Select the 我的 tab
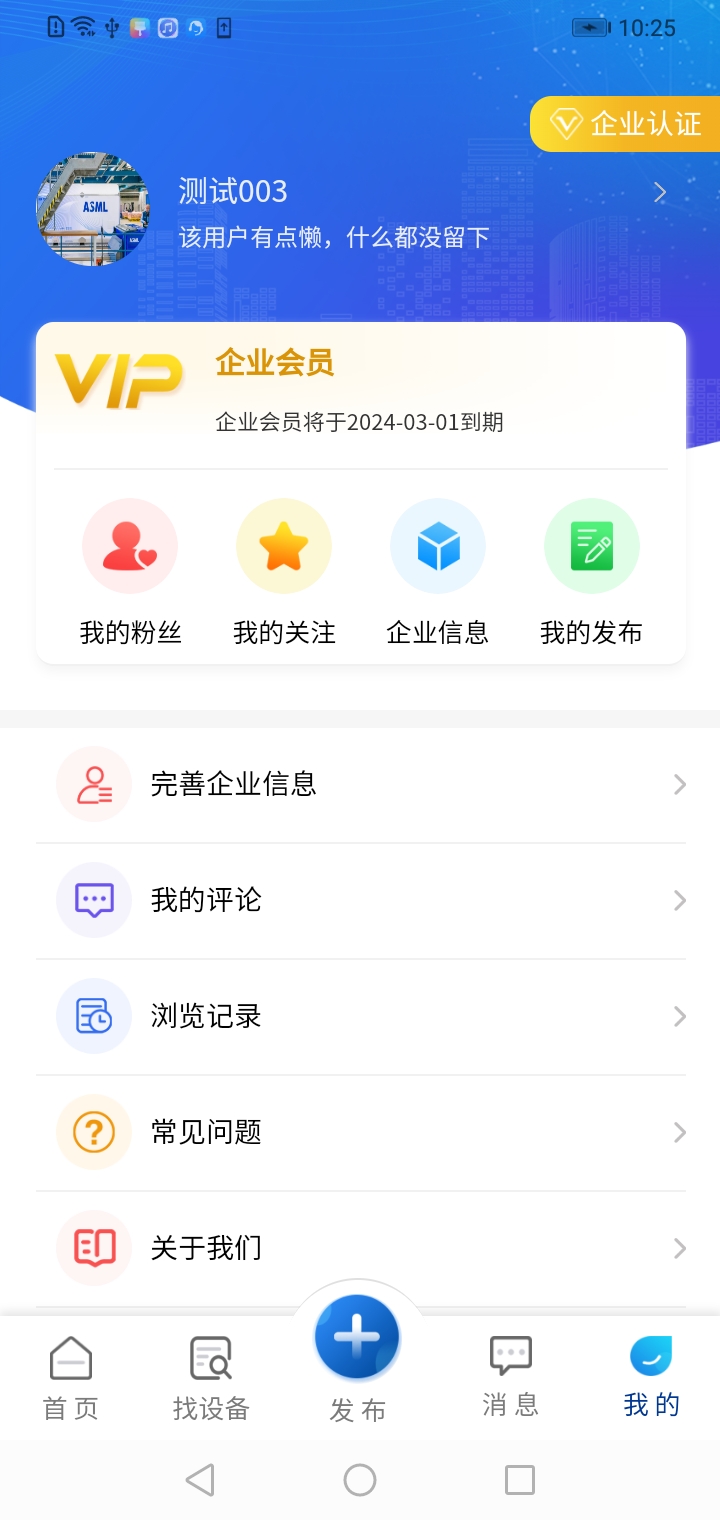Image resolution: width=720 pixels, height=1520 pixels. click(x=650, y=1375)
